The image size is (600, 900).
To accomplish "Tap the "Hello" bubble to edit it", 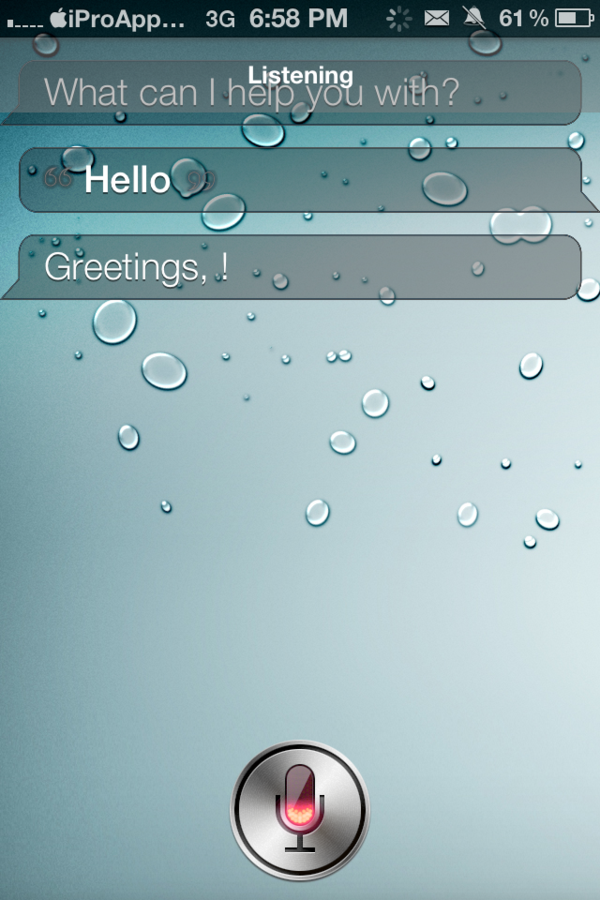I will click(300, 180).
